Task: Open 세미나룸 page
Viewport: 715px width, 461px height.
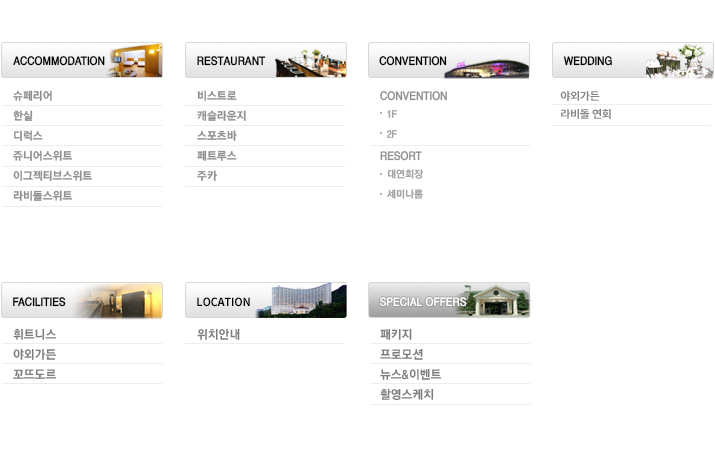Action: click(404, 194)
